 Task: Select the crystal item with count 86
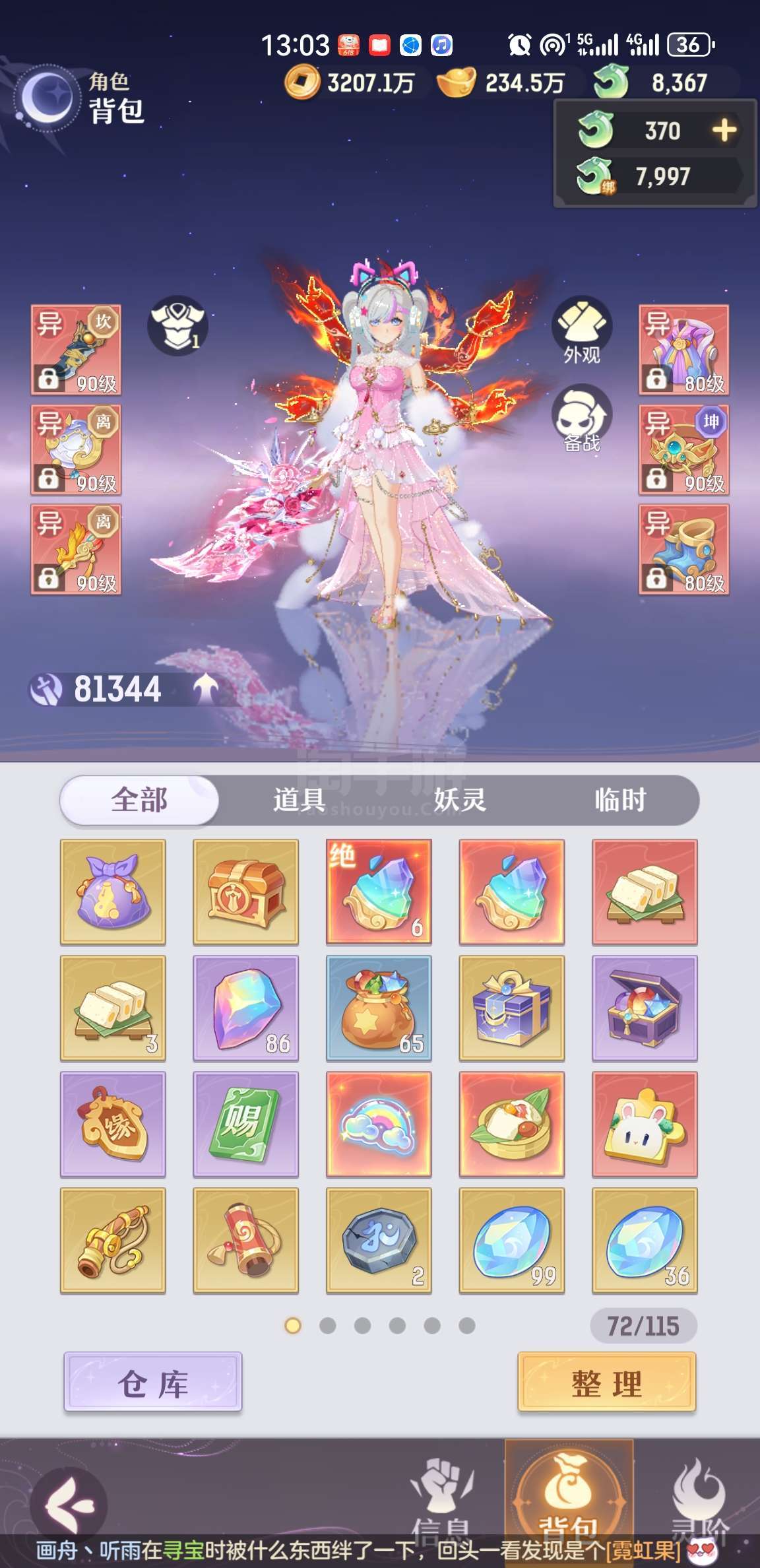tap(245, 1008)
